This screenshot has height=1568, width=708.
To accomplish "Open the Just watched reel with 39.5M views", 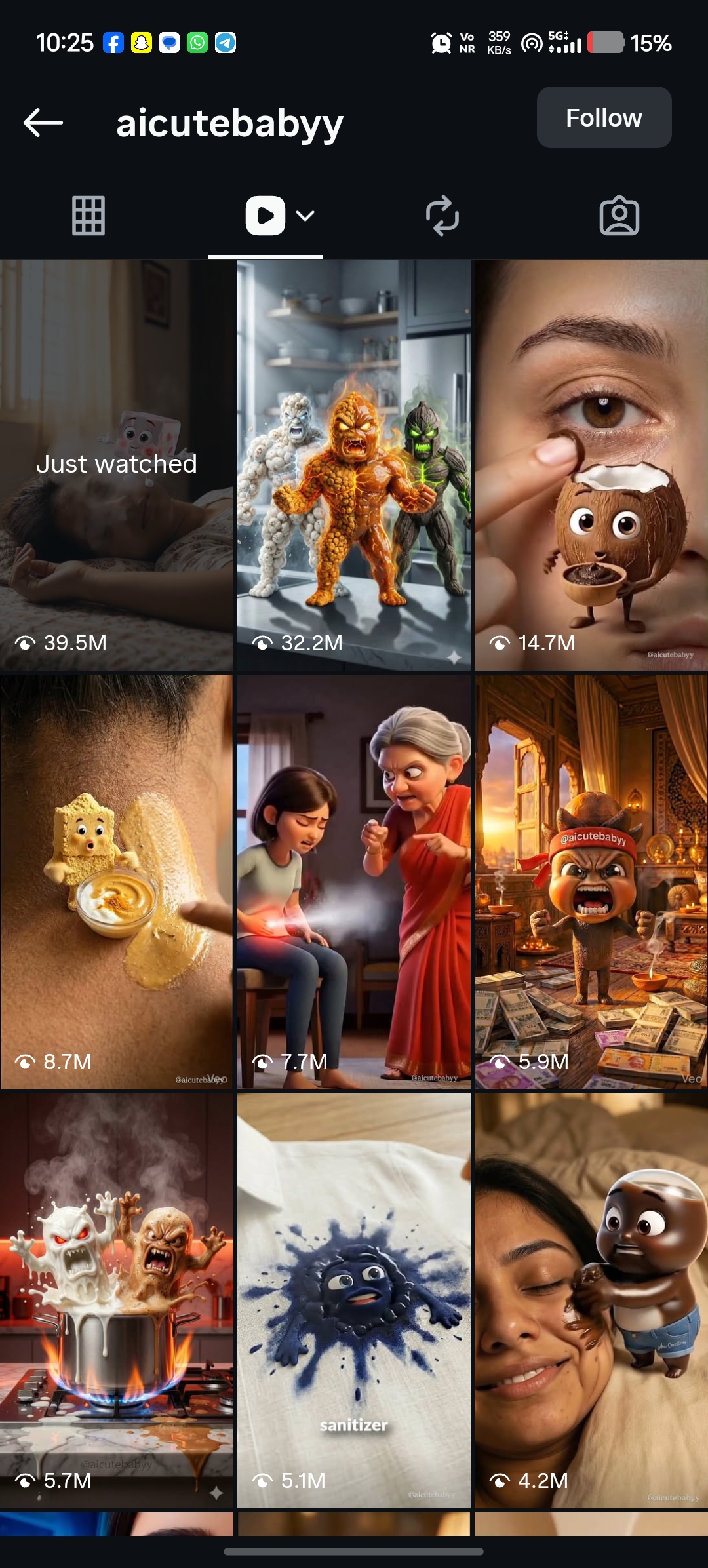I will [x=117, y=465].
